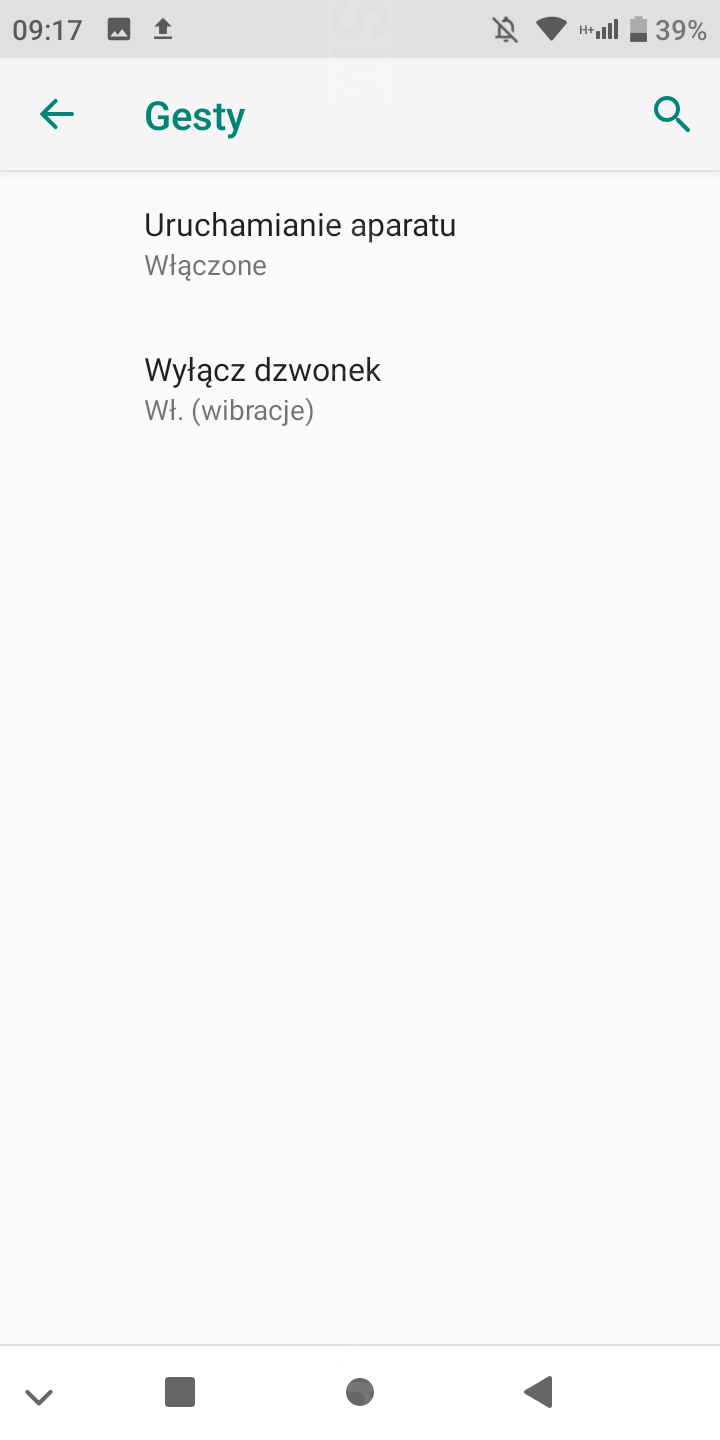Go back from the Gesty screen
Viewport: 720px width, 1440px height.
coord(57,115)
